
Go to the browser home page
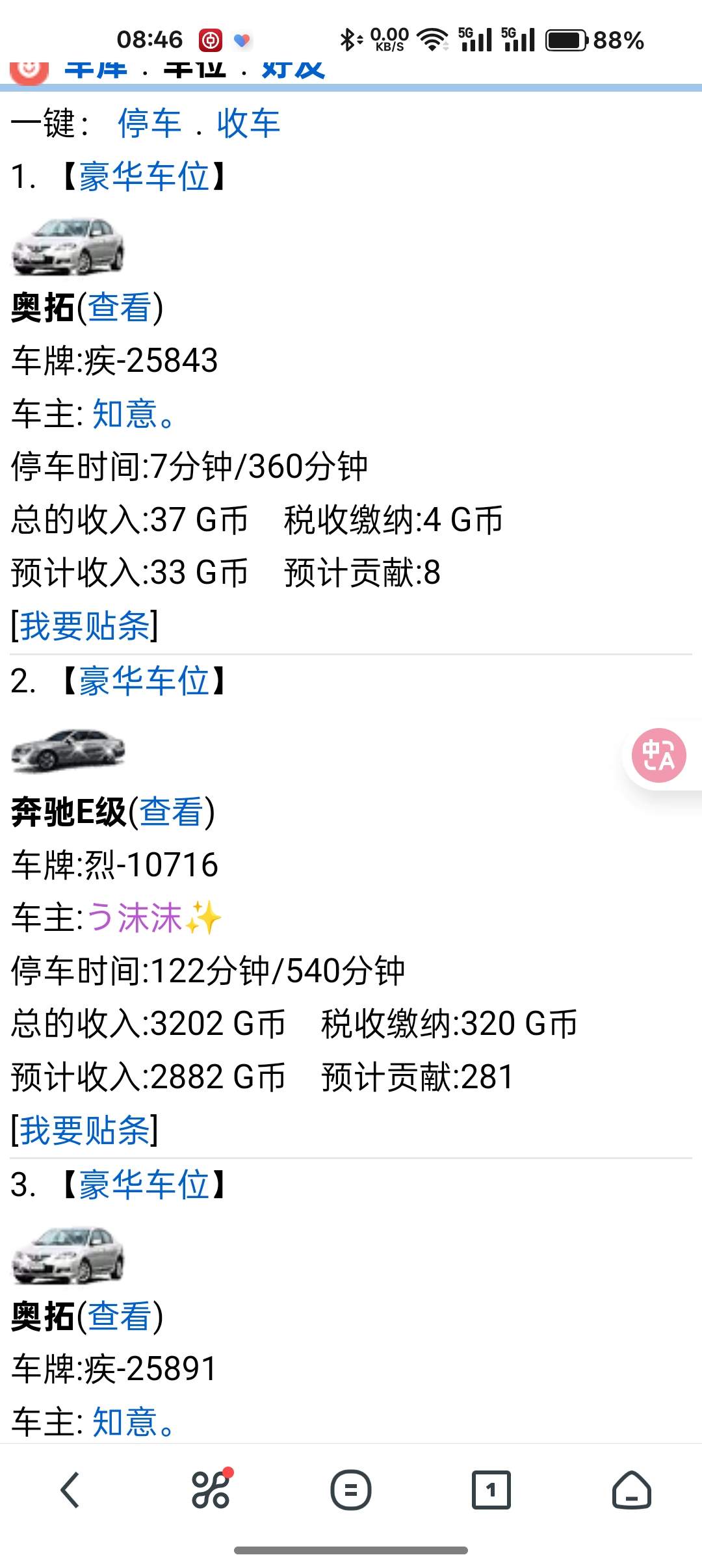tap(631, 1489)
